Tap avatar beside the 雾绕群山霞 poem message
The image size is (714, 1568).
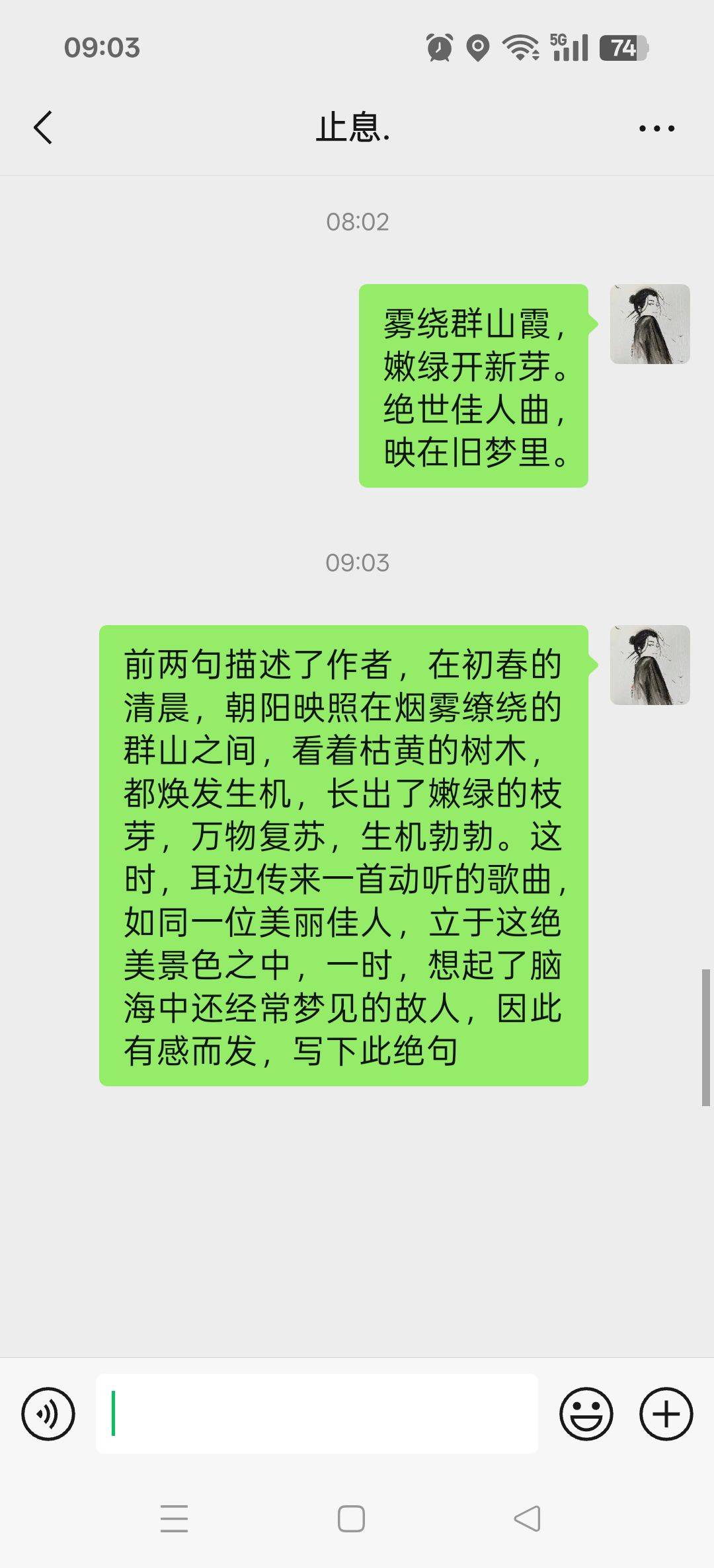point(650,324)
